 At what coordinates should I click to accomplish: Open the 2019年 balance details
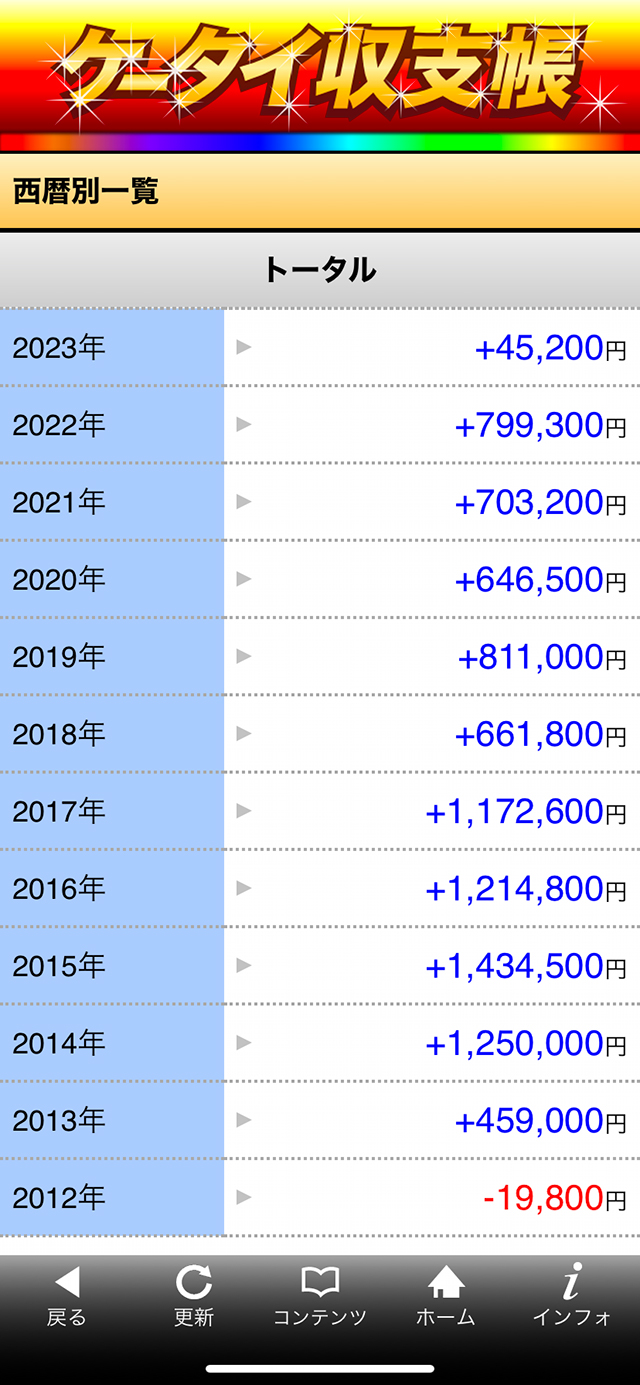point(320,656)
